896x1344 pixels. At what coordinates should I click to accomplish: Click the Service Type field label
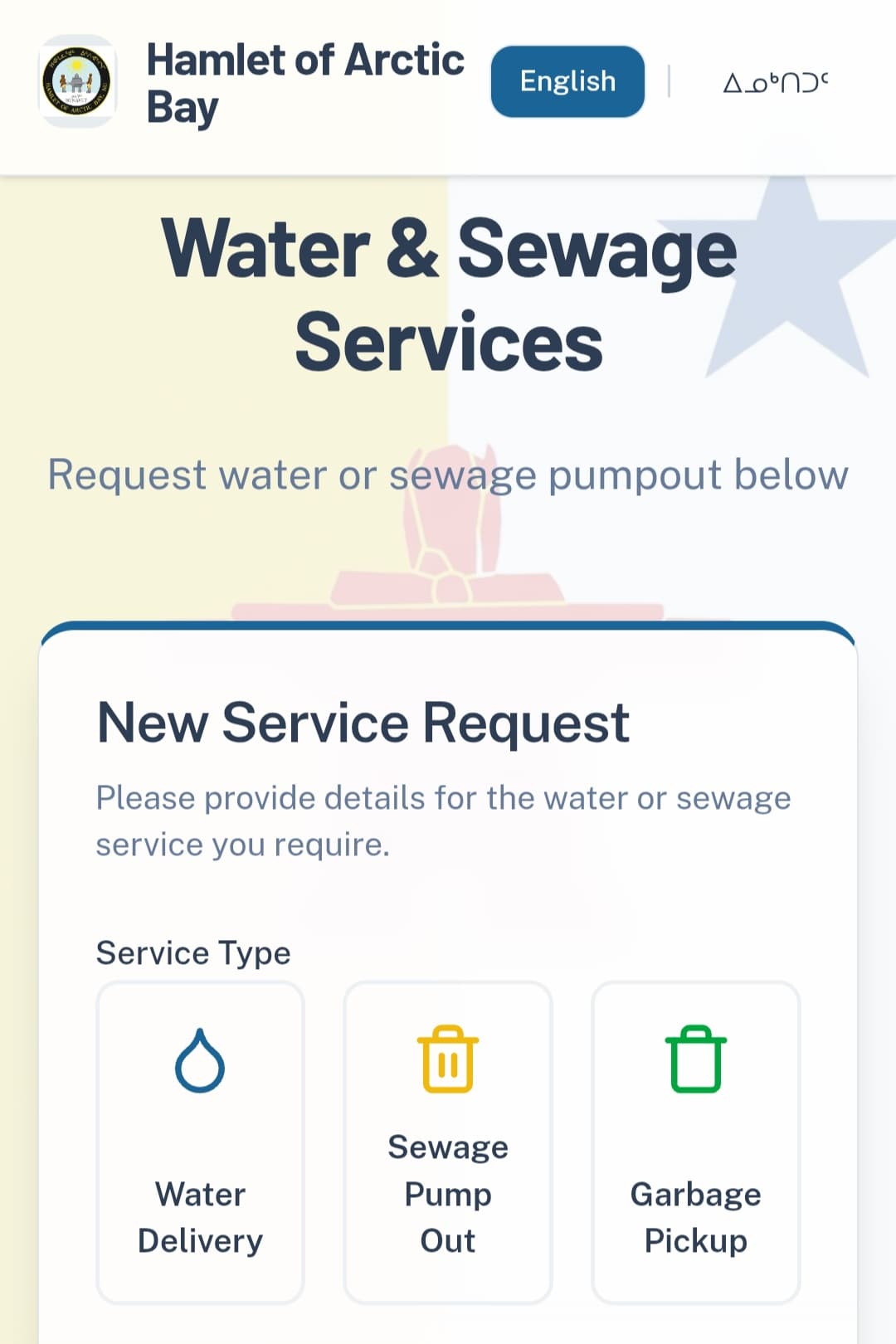(x=192, y=952)
